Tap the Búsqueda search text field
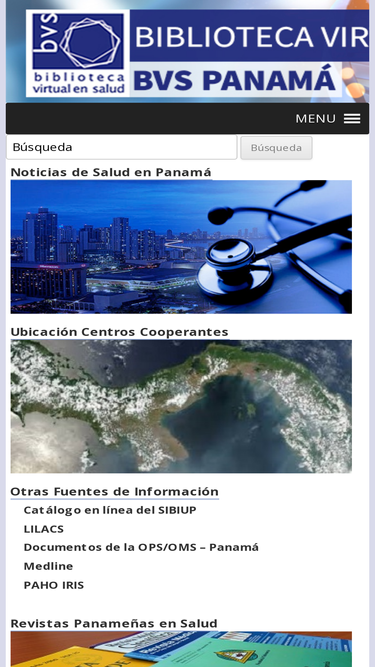375x667 pixels. [122, 147]
